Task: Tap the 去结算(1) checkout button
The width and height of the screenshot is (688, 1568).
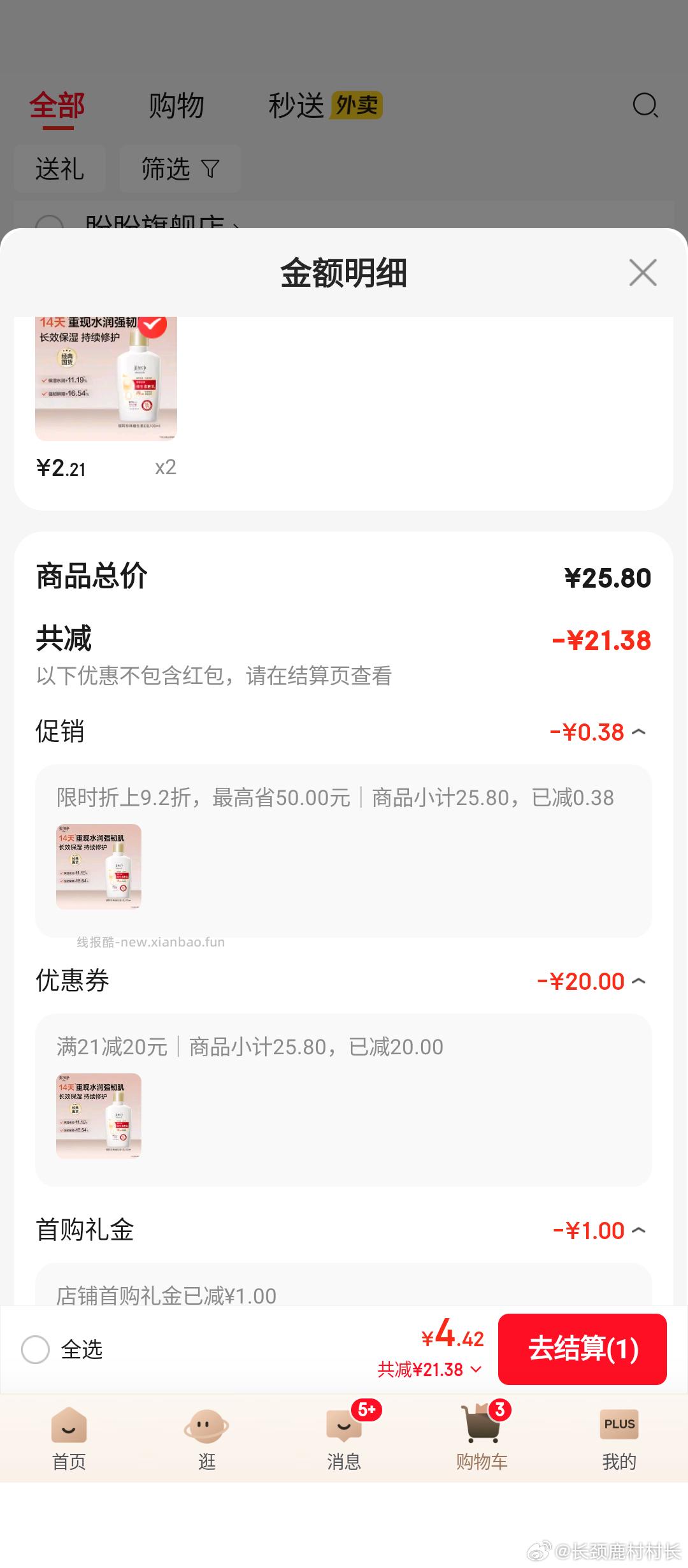Action: point(582,1349)
